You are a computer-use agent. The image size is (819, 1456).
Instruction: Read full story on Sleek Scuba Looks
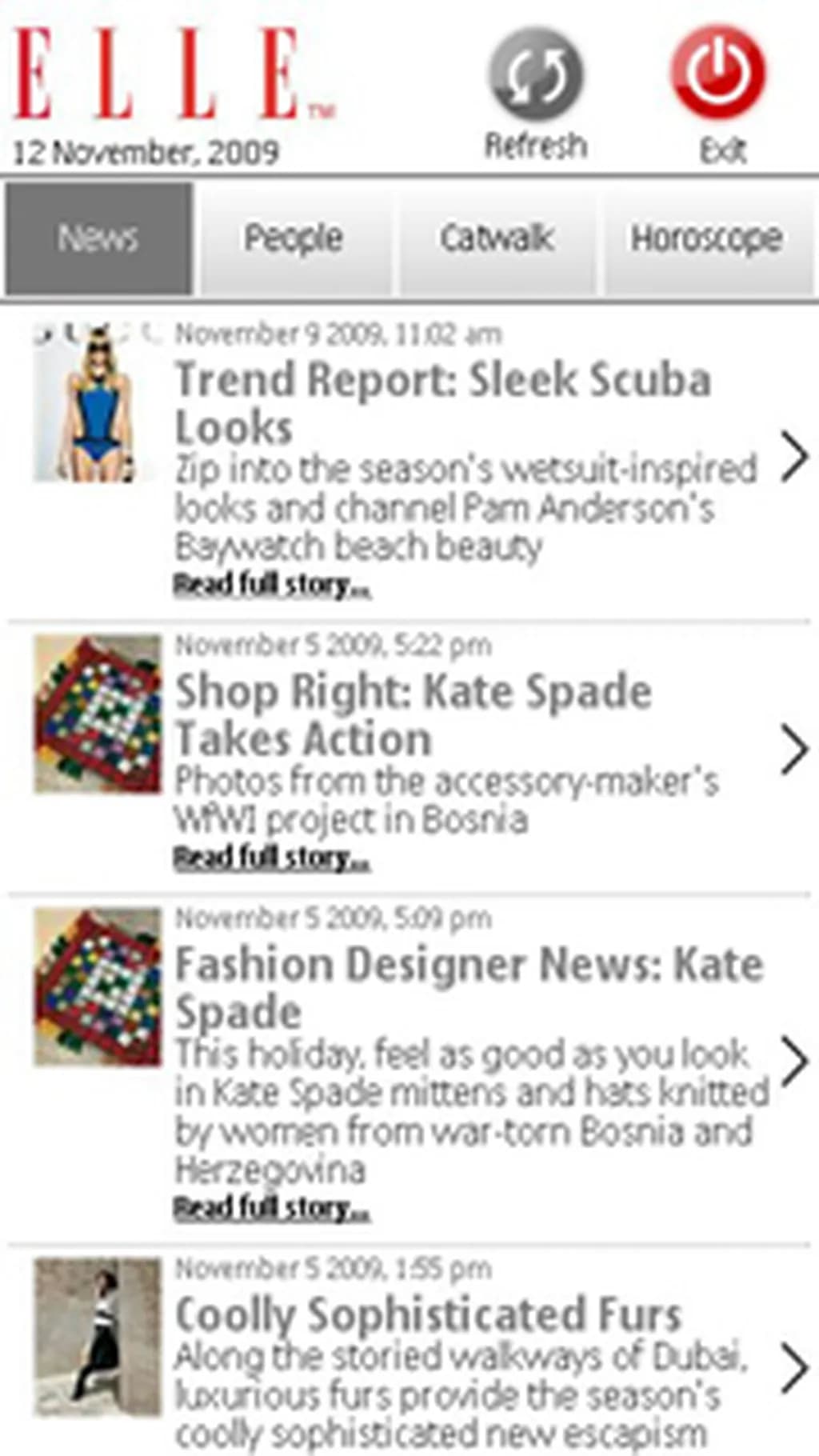(x=271, y=585)
